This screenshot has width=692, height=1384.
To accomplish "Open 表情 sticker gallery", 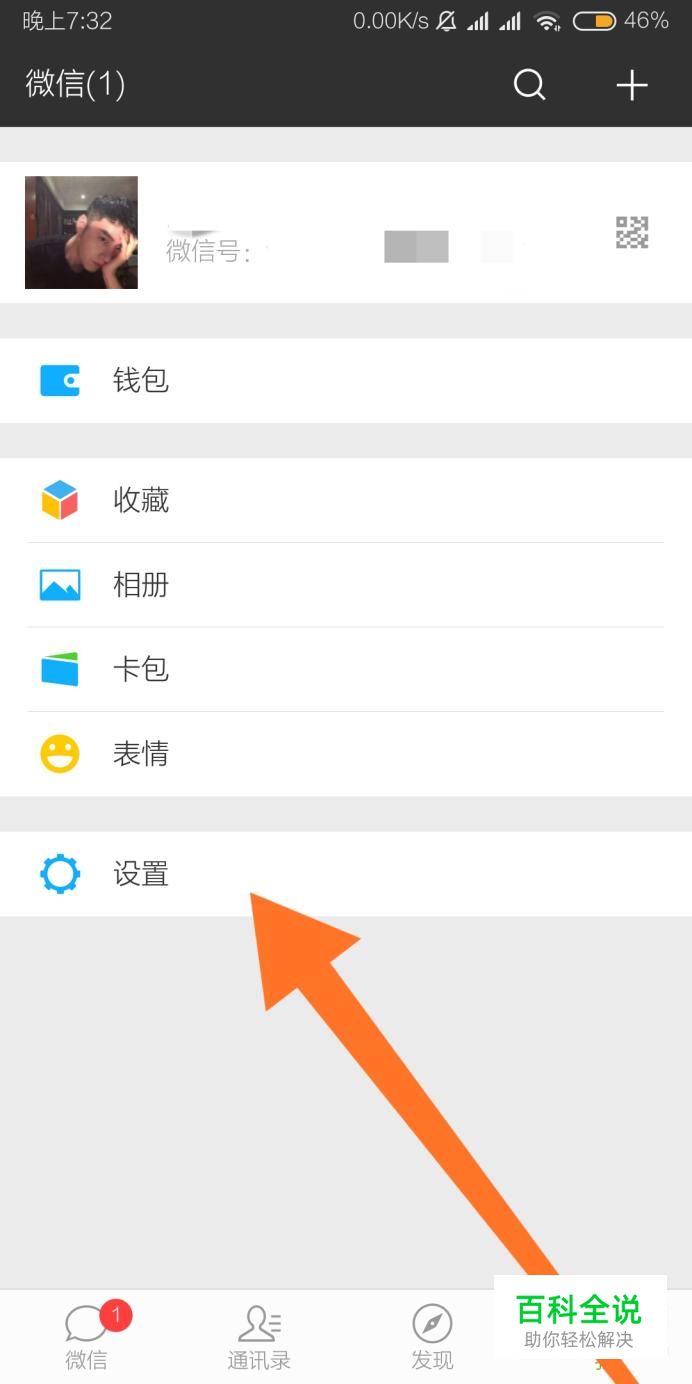I will point(346,754).
